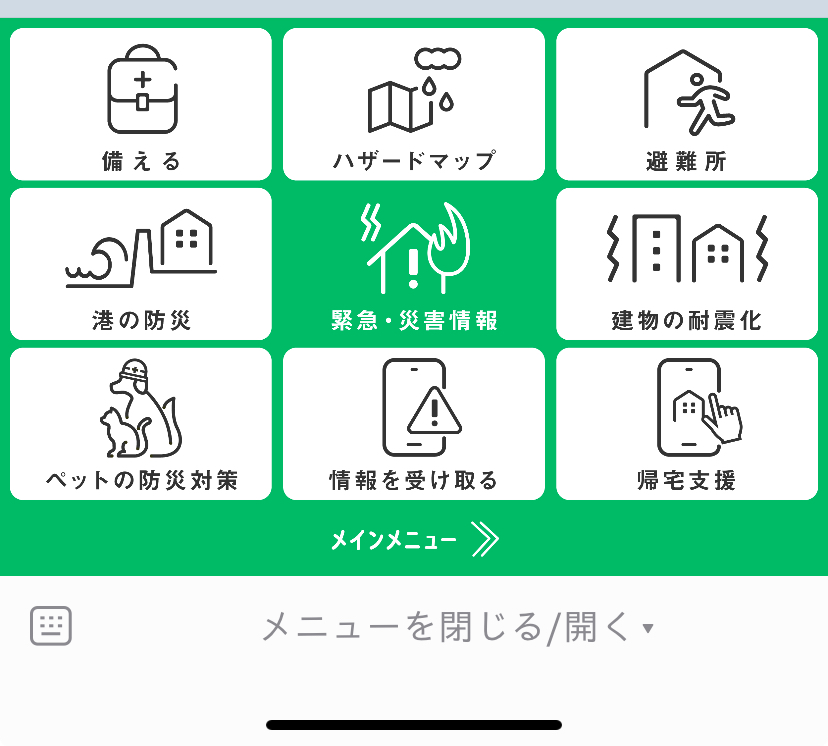Toggle メニューを閉じる/開く menu bar
The image size is (828, 746).
[x=457, y=627]
